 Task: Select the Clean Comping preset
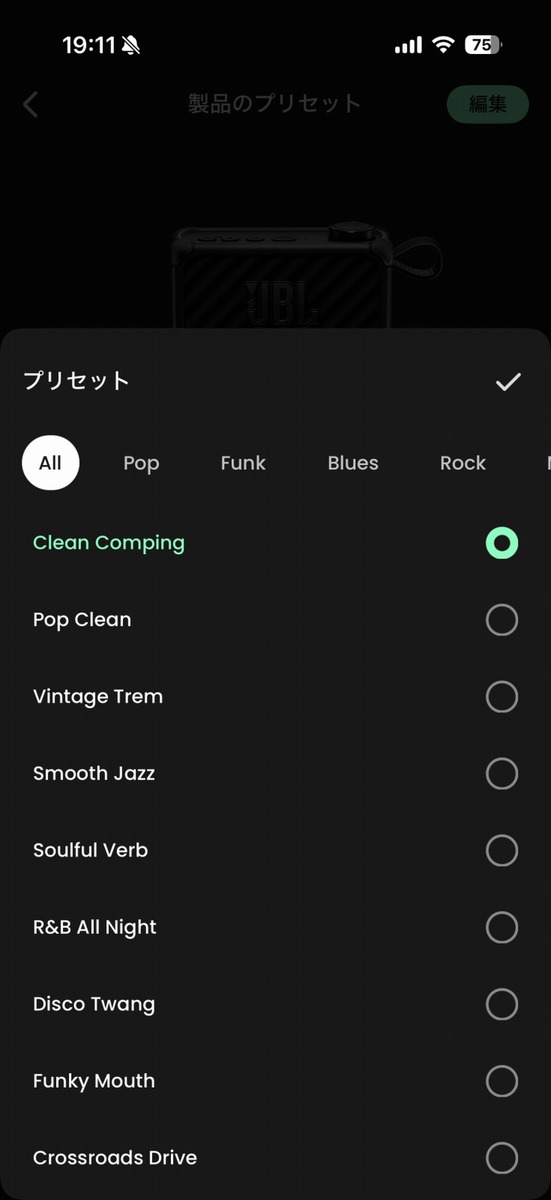coord(275,543)
